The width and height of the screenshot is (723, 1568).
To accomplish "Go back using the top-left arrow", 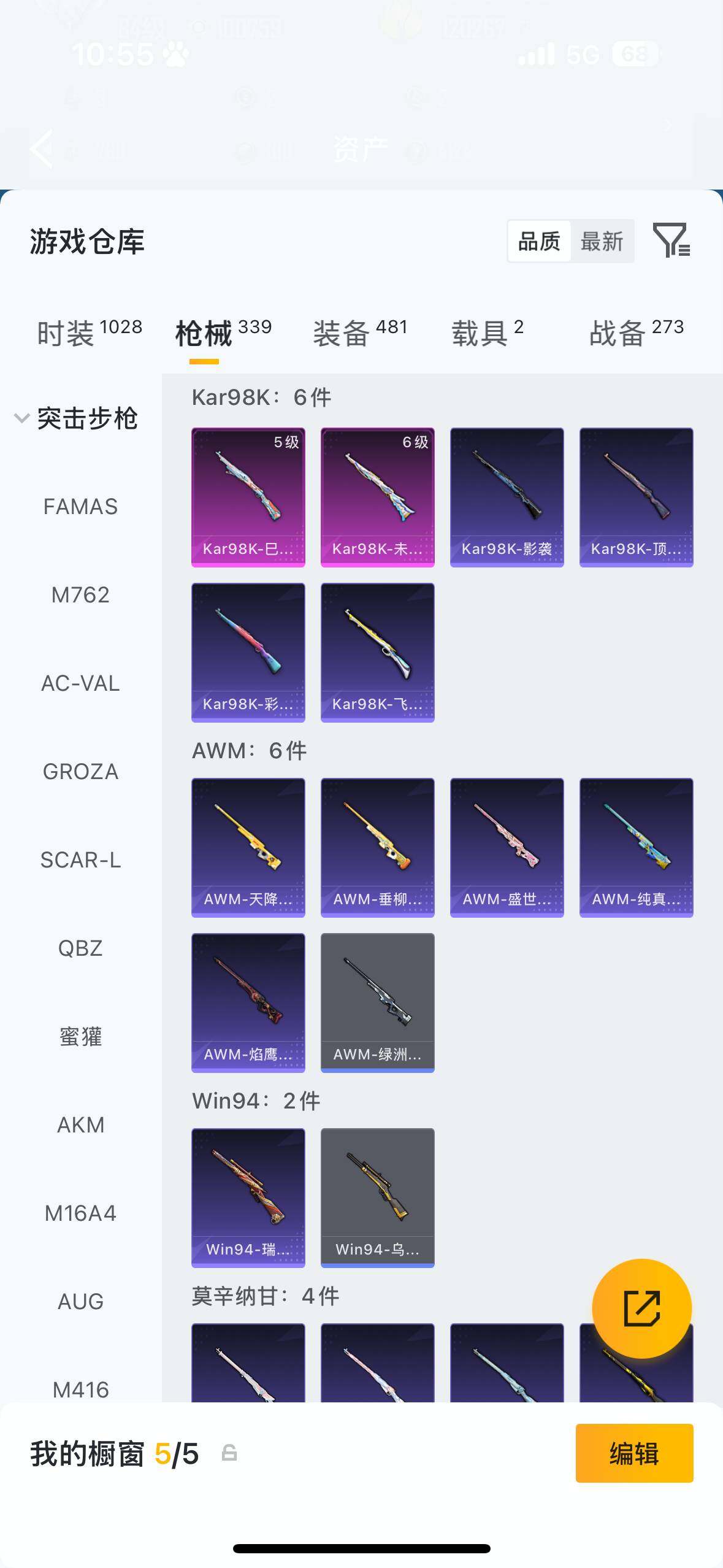I will click(x=42, y=148).
